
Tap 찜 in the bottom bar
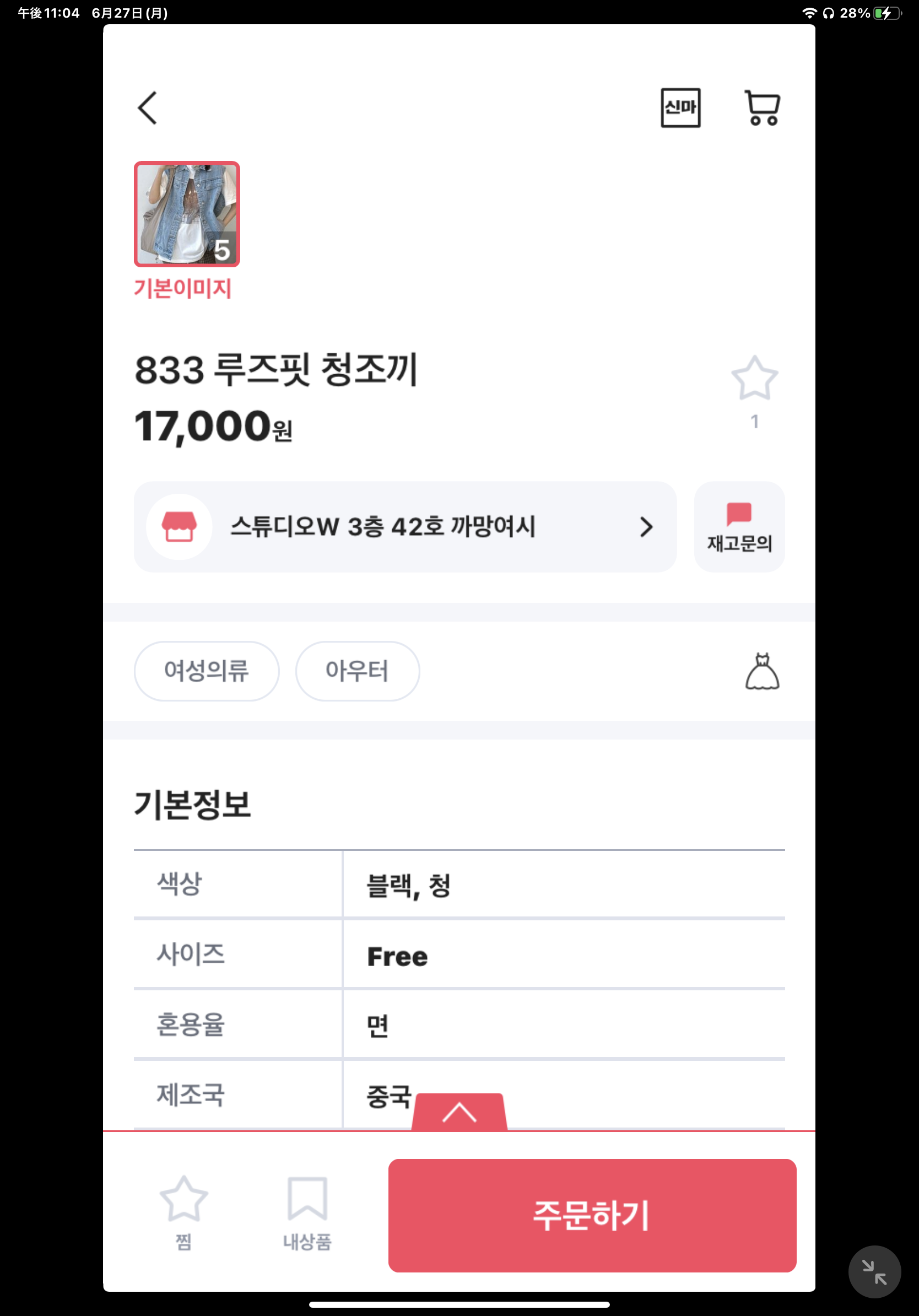tap(183, 1212)
